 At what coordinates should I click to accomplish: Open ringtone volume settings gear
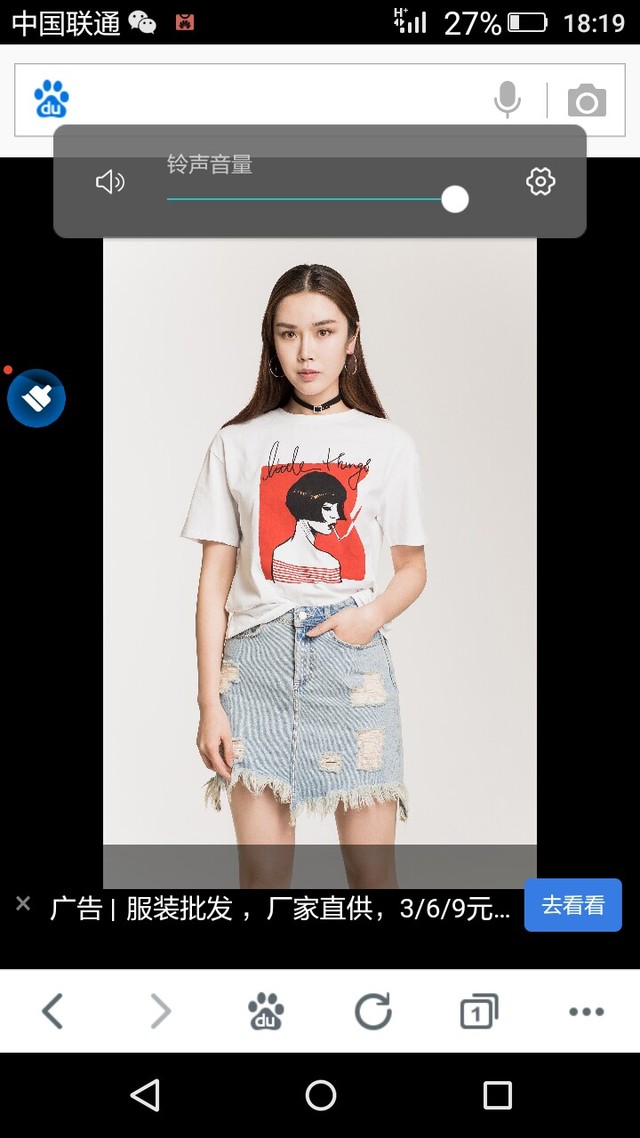pos(541,181)
